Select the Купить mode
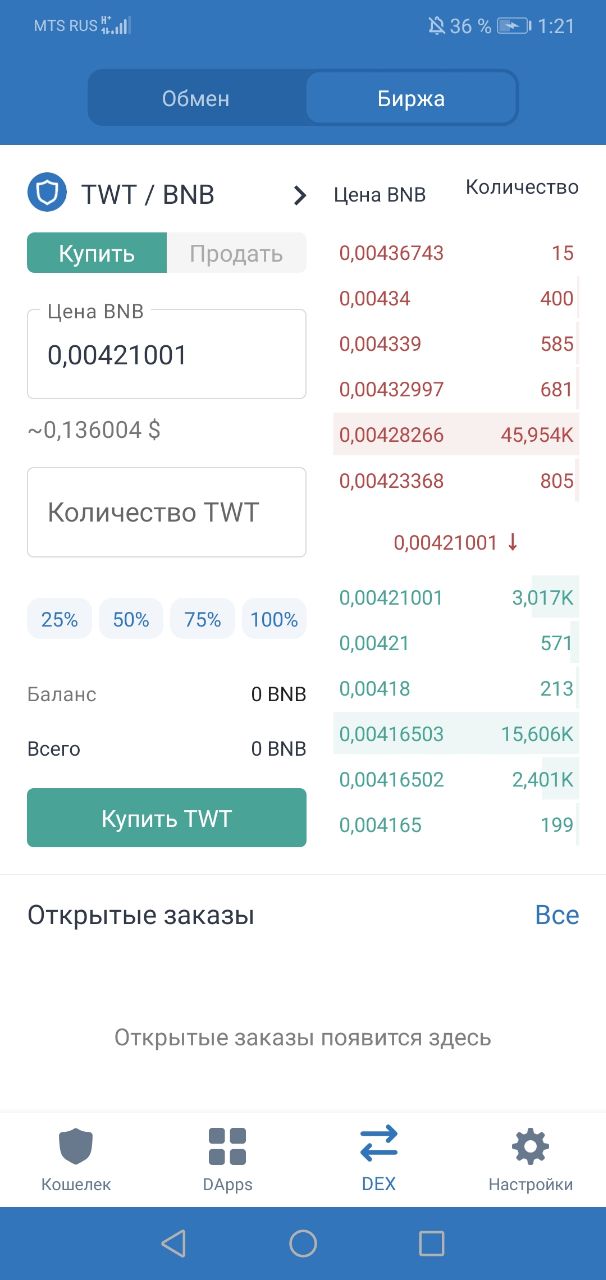The height and width of the screenshot is (1280, 606). pyautogui.click(x=96, y=253)
